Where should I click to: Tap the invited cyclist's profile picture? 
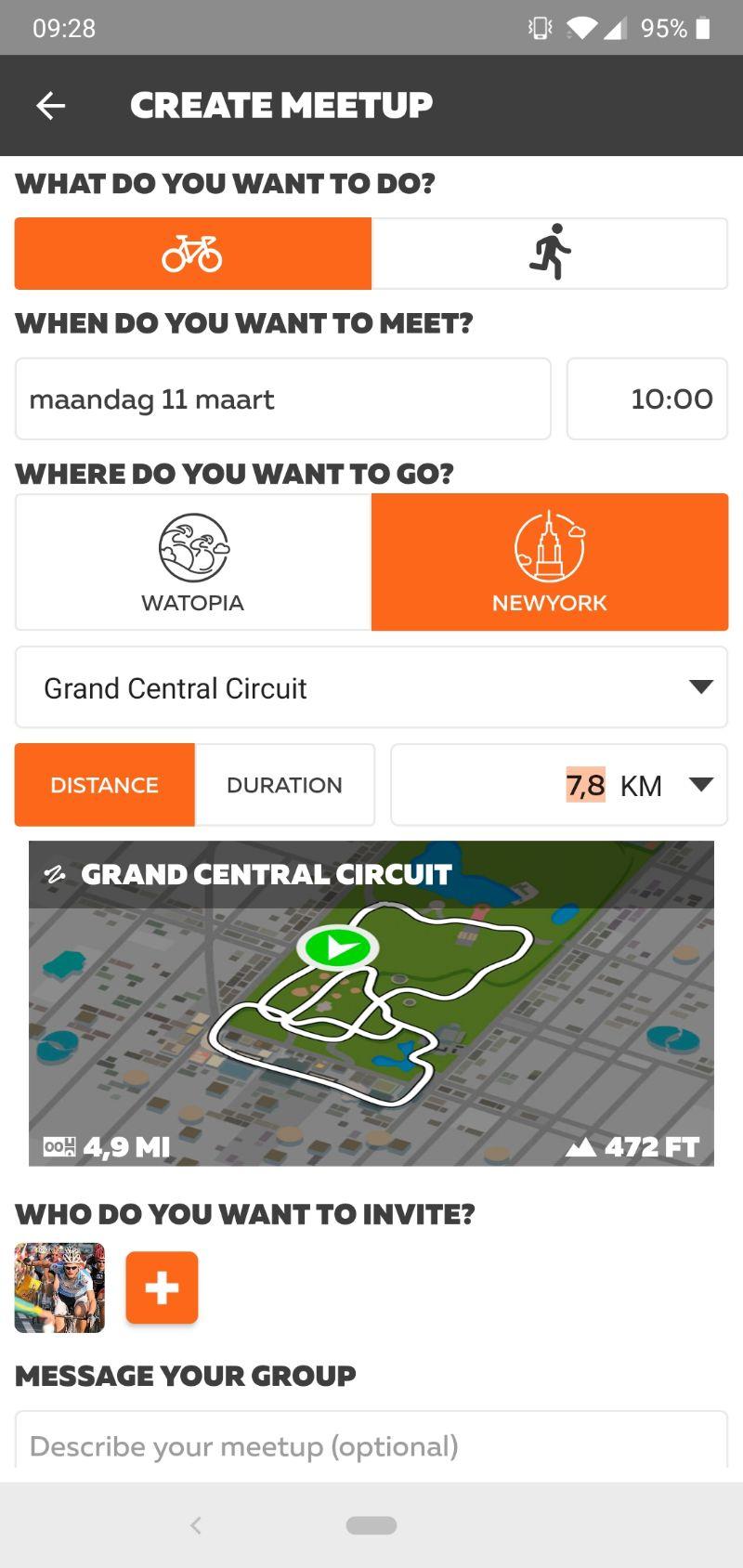59,1287
